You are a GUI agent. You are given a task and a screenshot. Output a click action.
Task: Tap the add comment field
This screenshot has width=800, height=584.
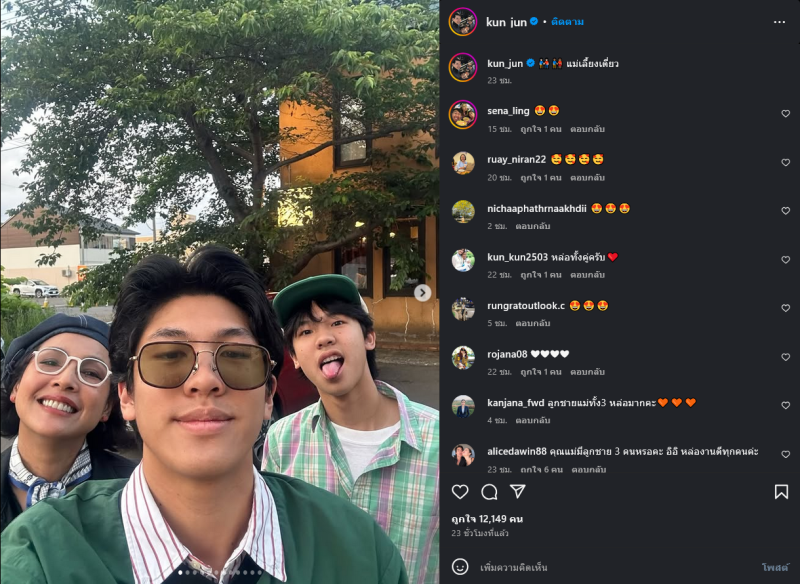pos(600,567)
